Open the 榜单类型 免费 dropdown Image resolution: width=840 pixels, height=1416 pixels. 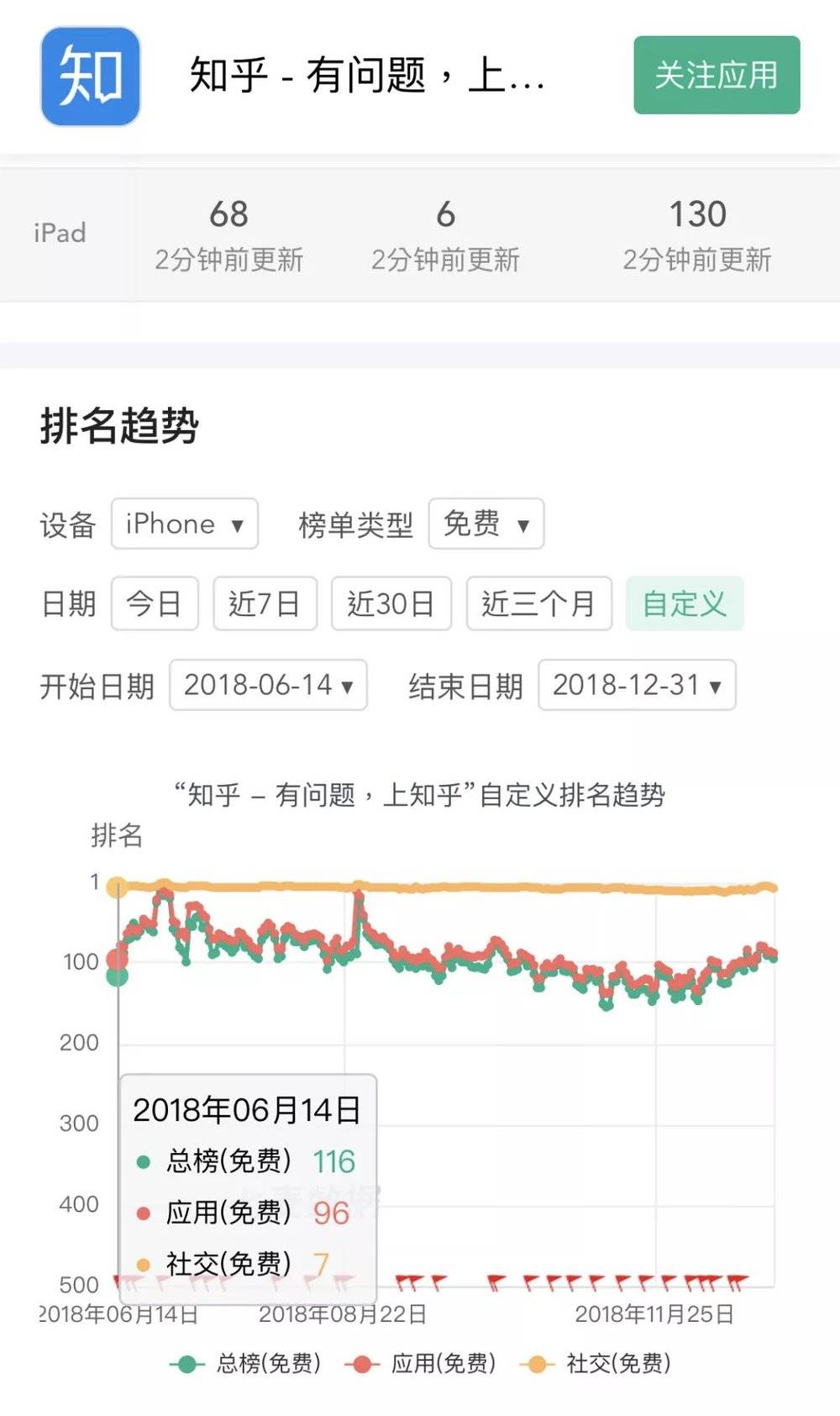[486, 524]
